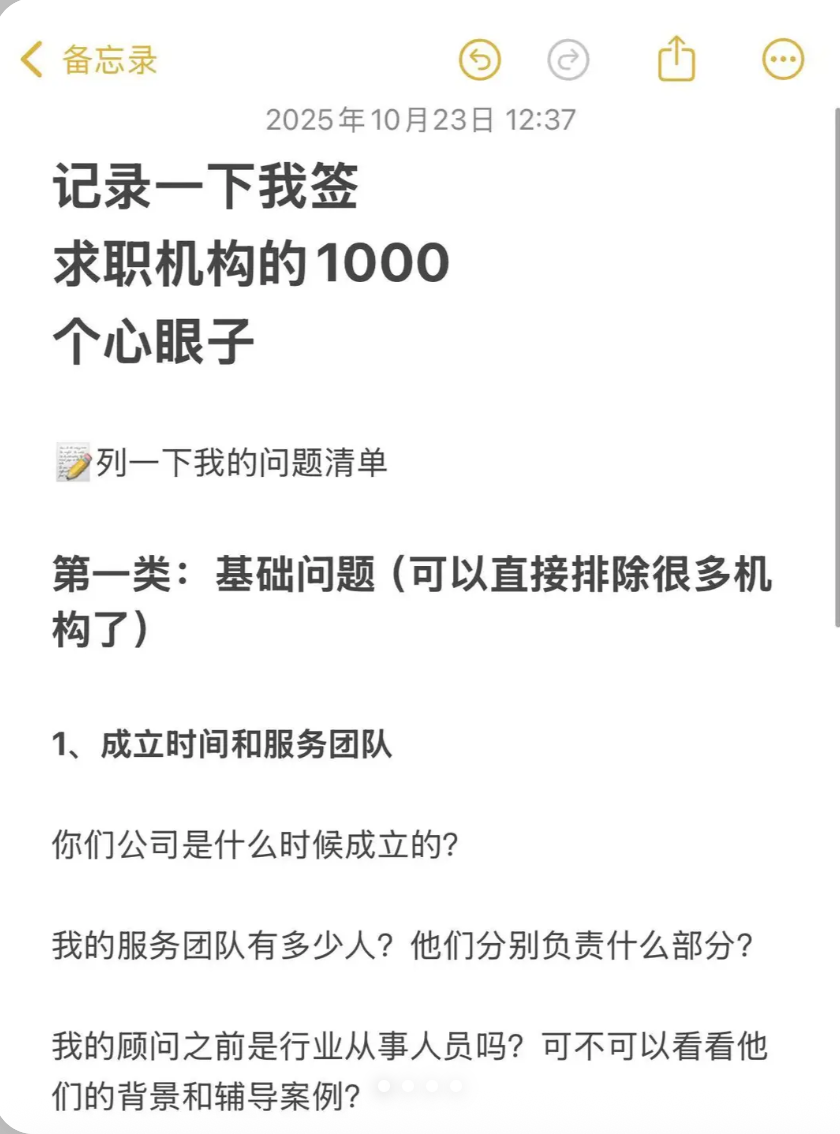
Task: Undo the last edit in this note
Action: [x=479, y=60]
